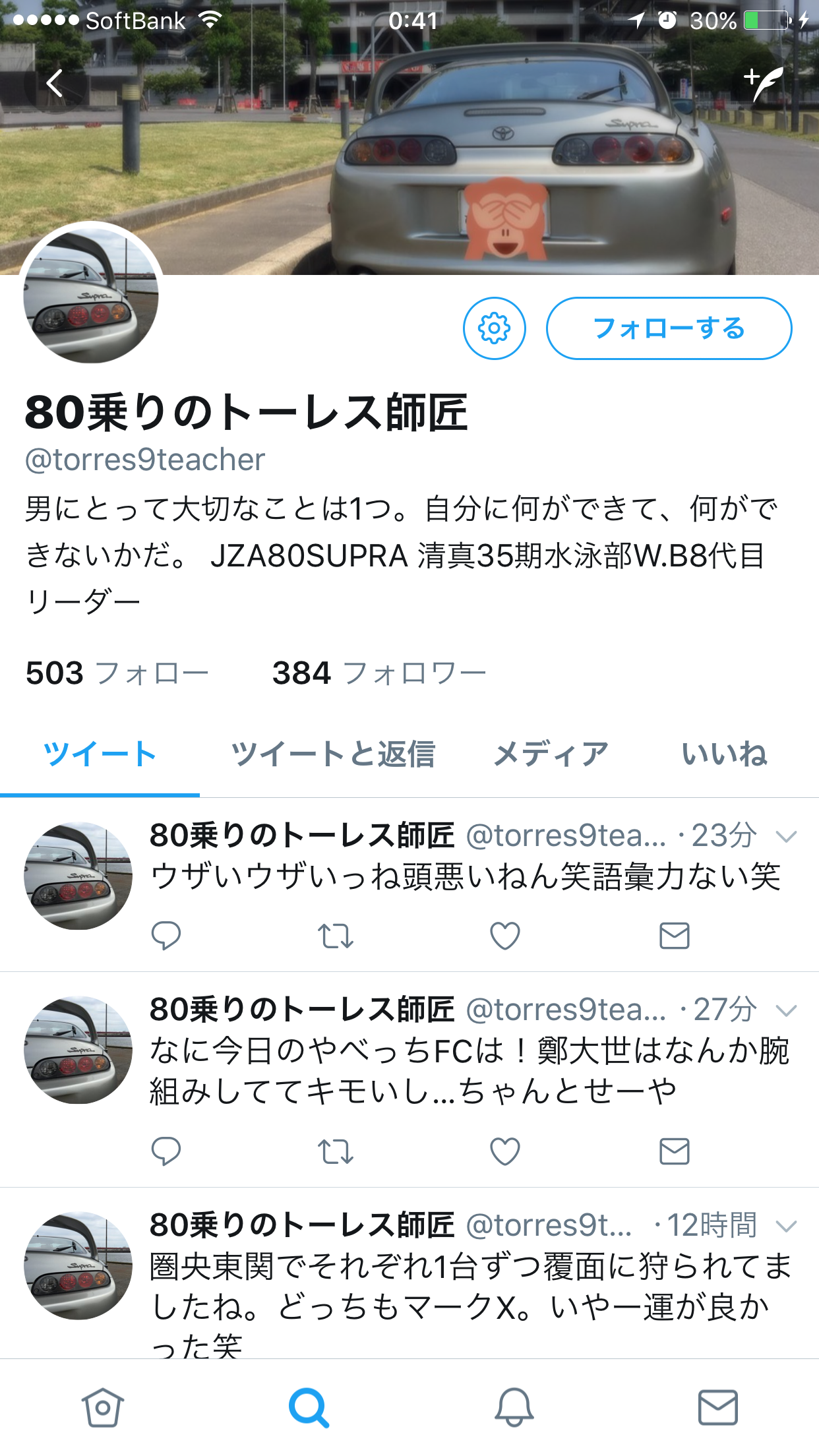Like the tweet posted 23分 ago

point(505,936)
